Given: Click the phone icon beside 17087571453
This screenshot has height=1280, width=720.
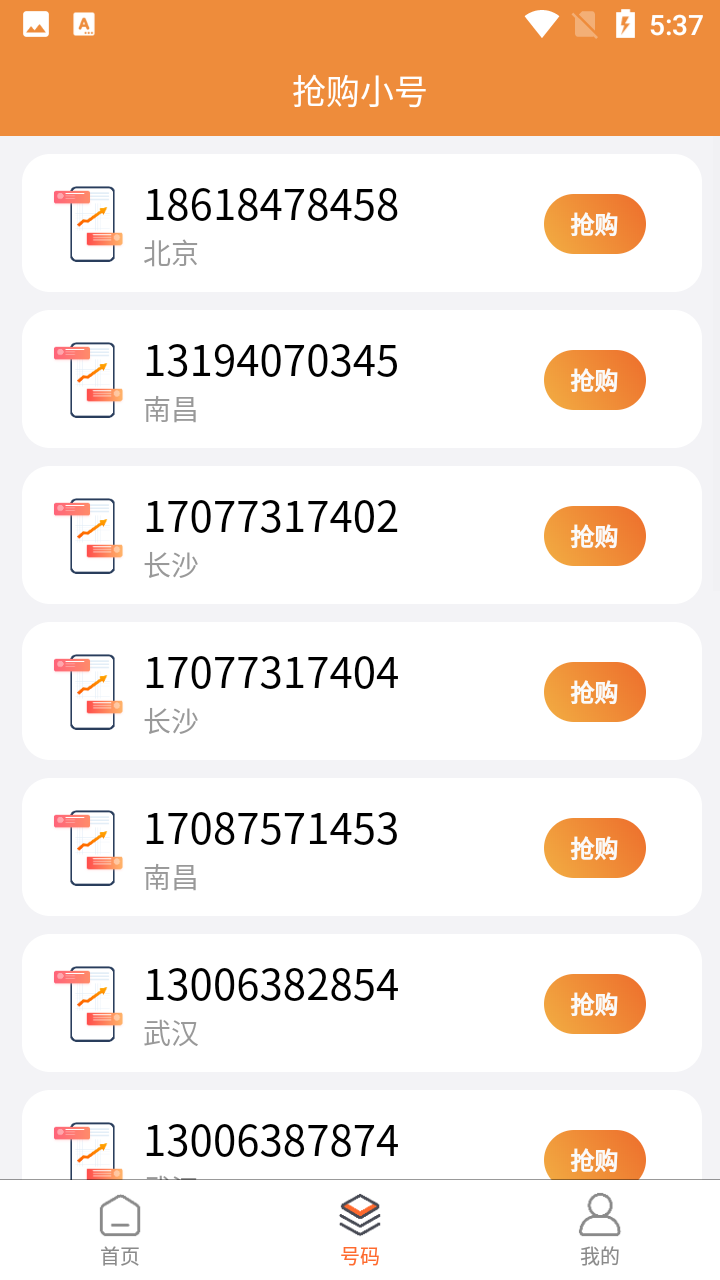Looking at the screenshot, I should 88,846.
